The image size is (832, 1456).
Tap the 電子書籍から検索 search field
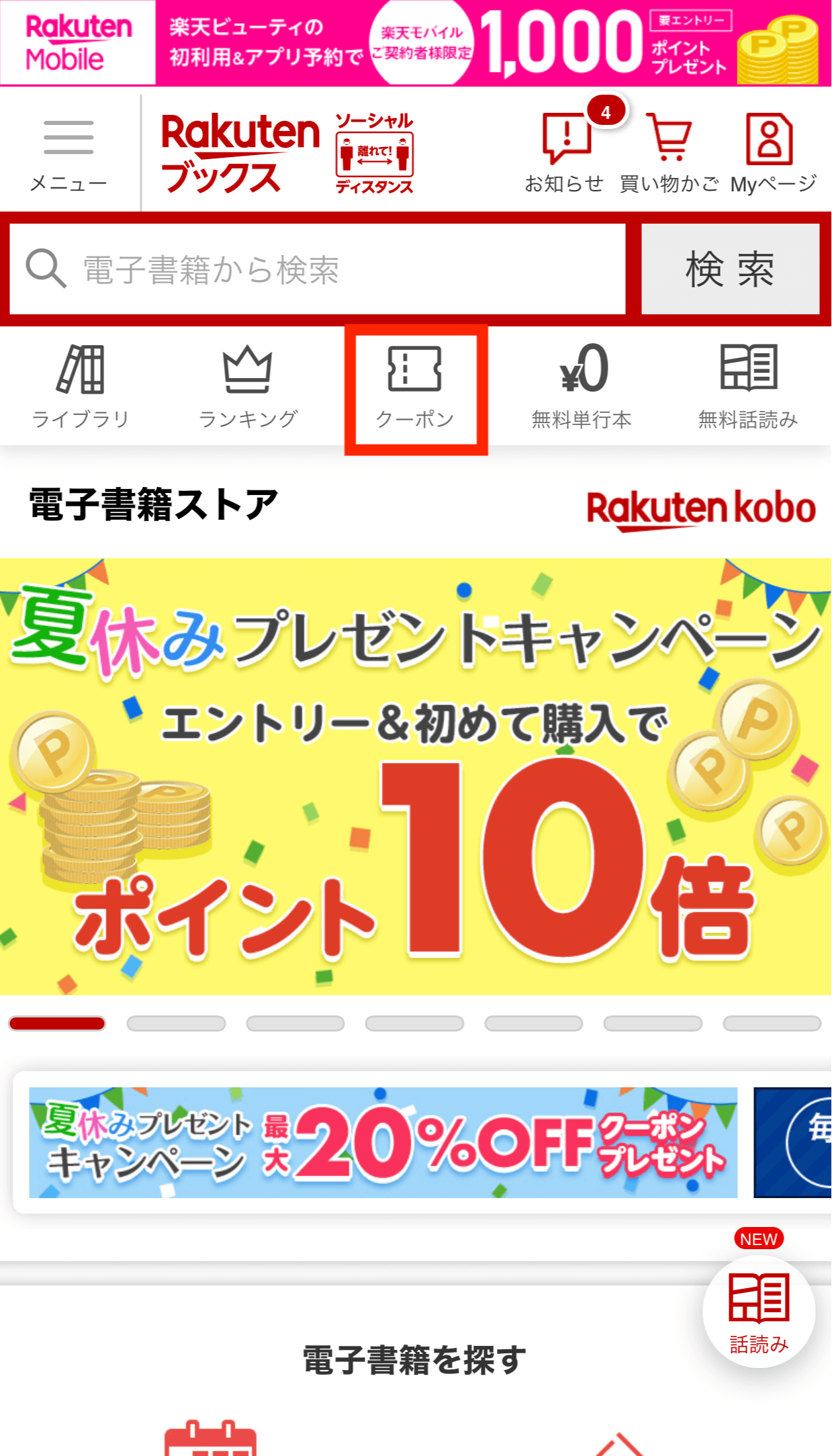[317, 269]
